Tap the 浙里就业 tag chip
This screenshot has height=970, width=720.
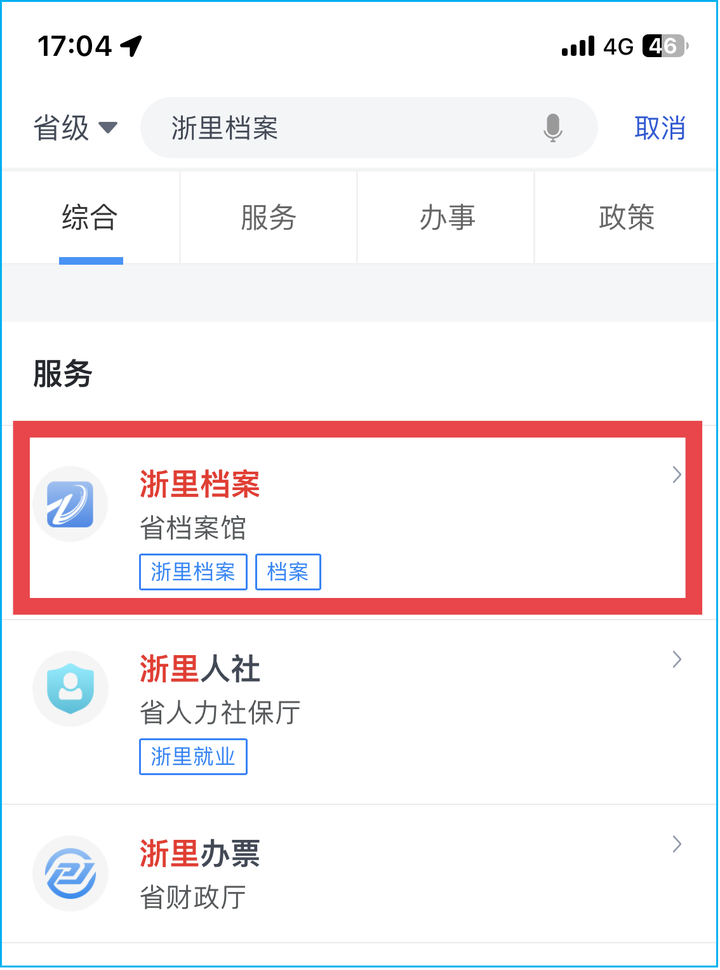(193, 757)
